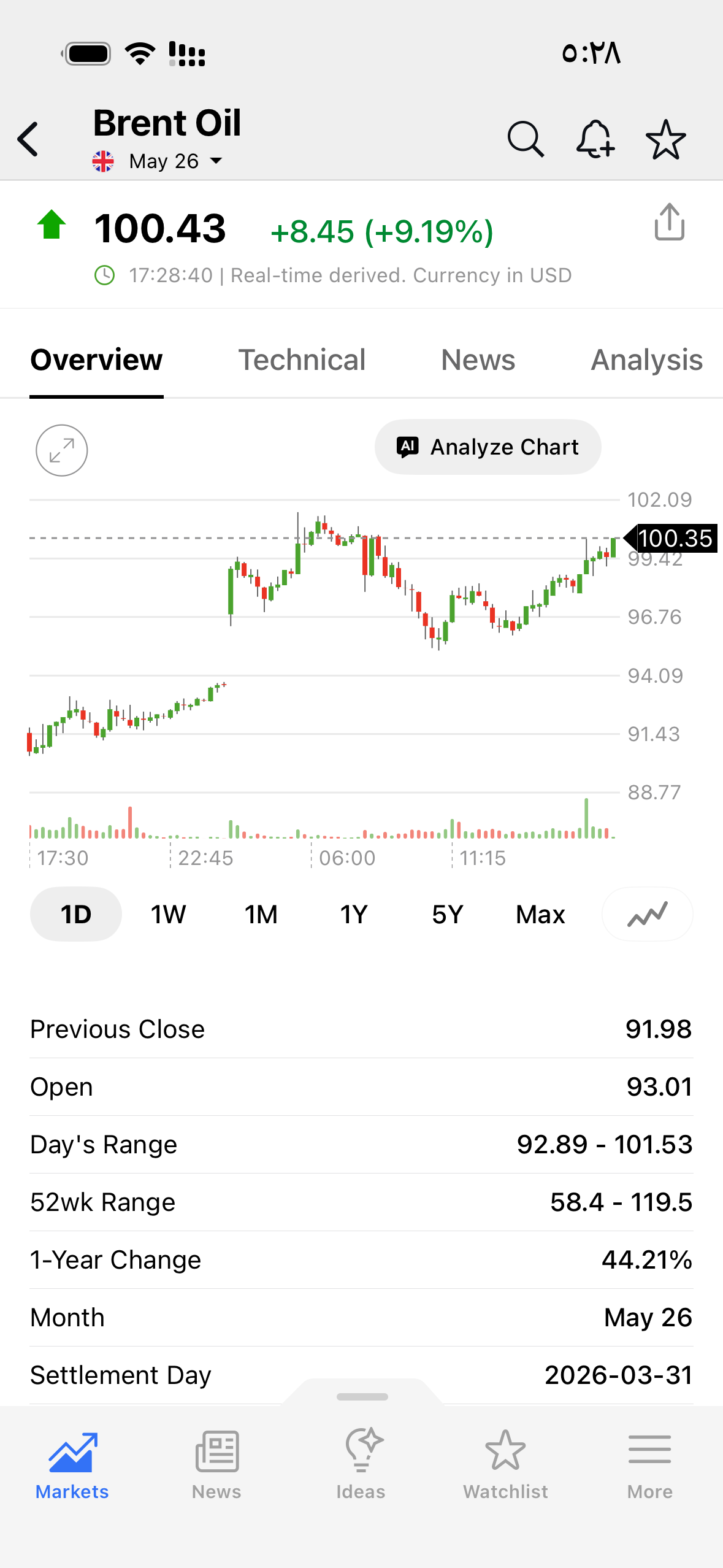Show the Max chart range
The image size is (723, 1568).
pyautogui.click(x=540, y=914)
